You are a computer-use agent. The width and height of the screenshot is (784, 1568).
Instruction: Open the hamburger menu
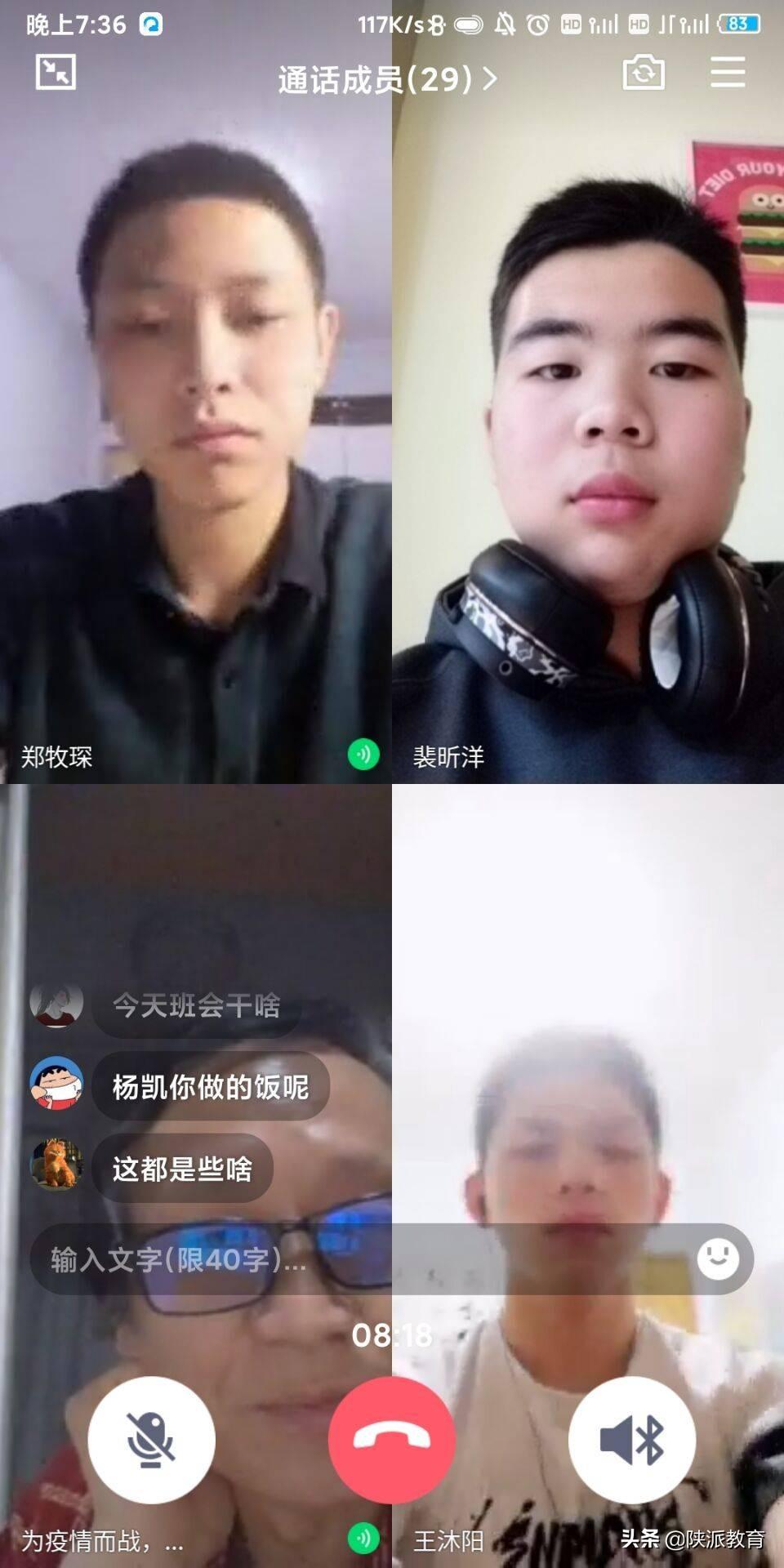pyautogui.click(x=727, y=73)
